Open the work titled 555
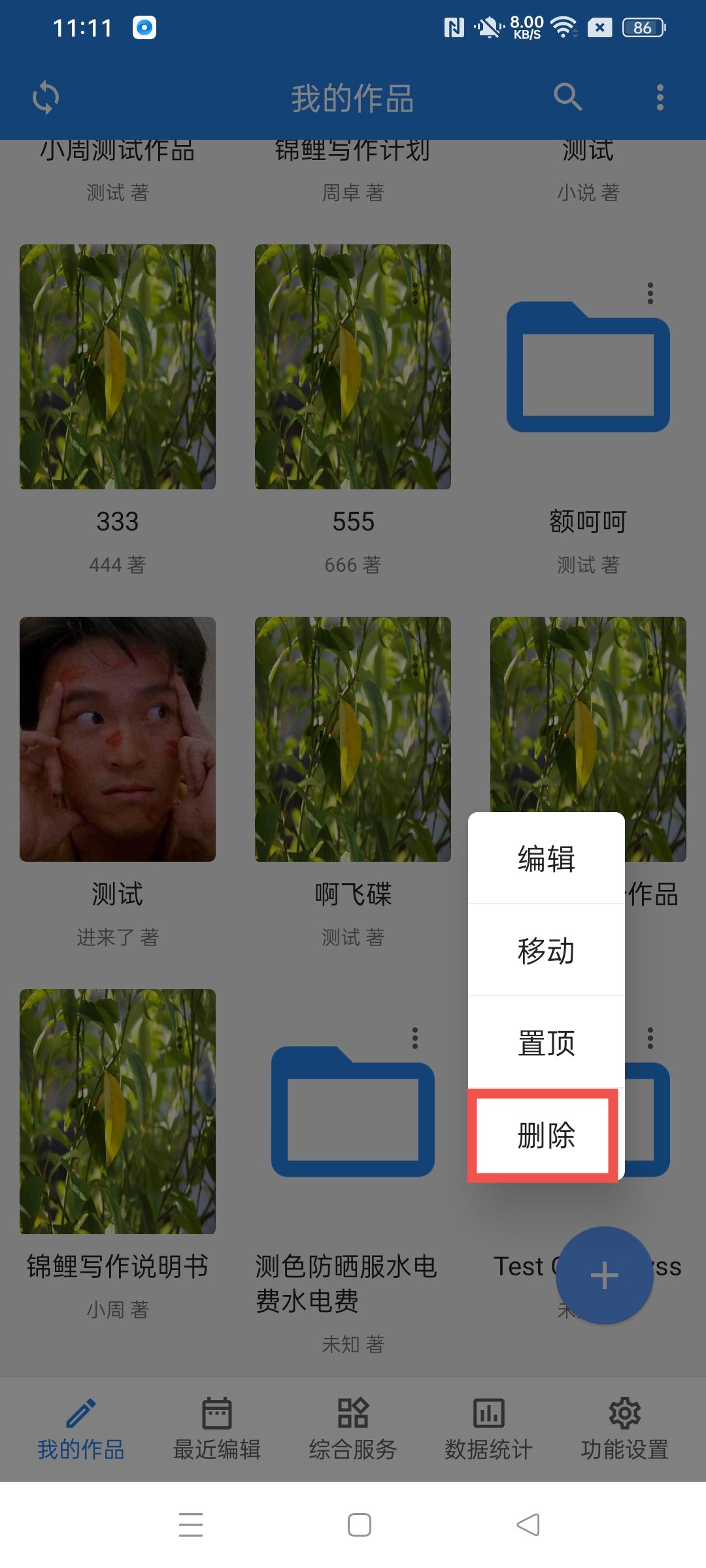This screenshot has width=706, height=1568. (x=353, y=367)
